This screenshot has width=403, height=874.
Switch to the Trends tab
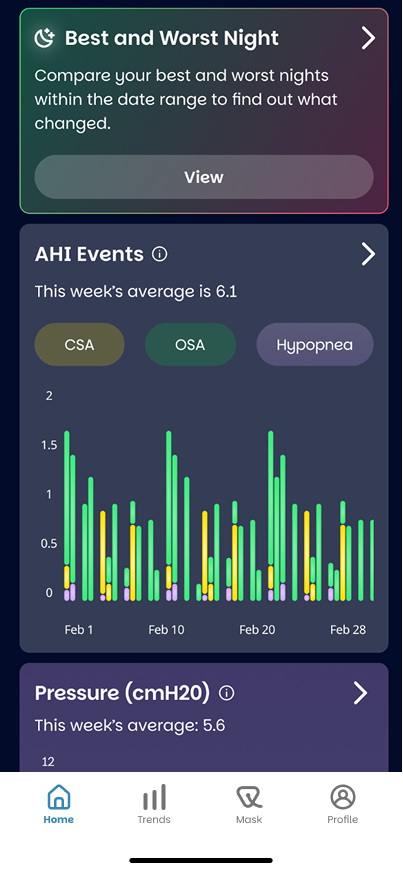pyautogui.click(x=154, y=804)
